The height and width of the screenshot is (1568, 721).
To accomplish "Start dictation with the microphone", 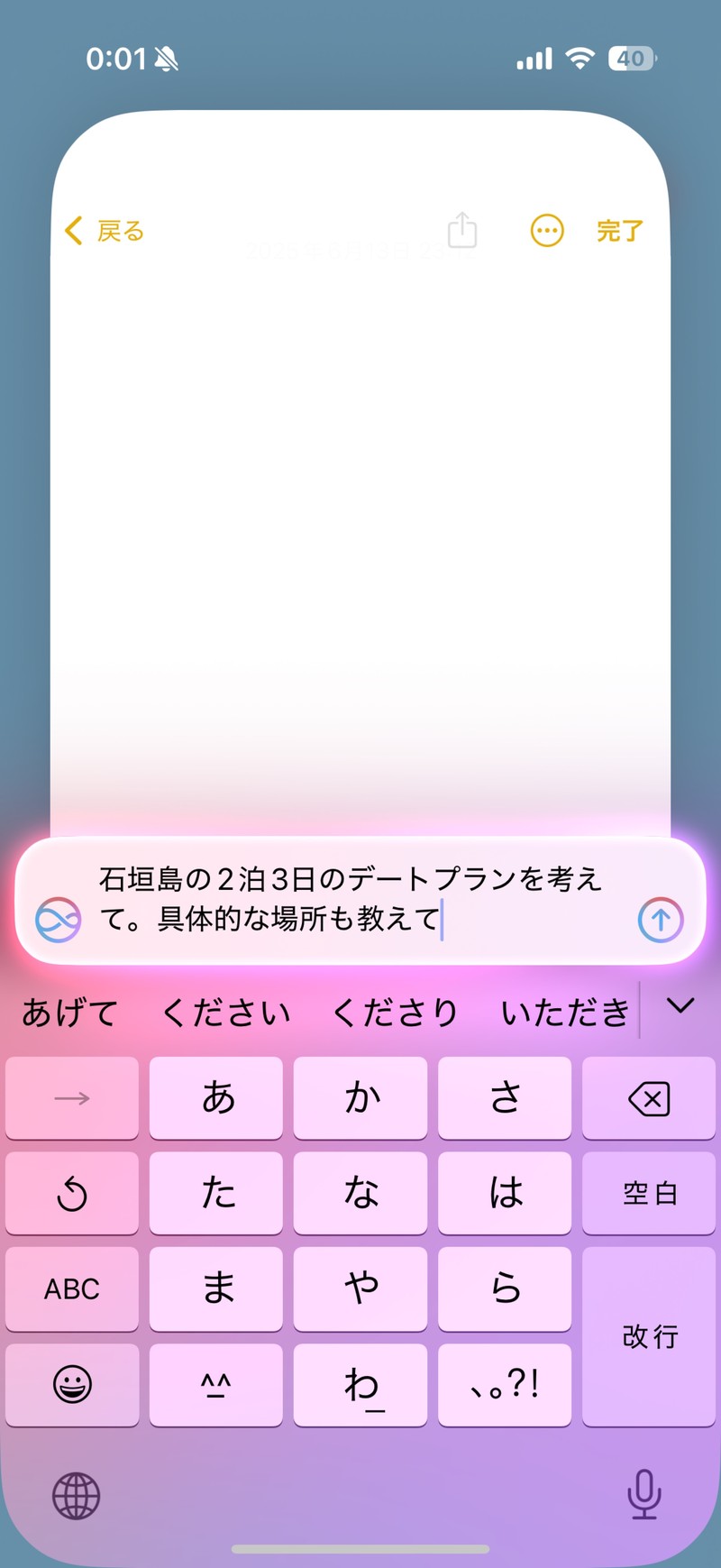I will click(643, 1495).
